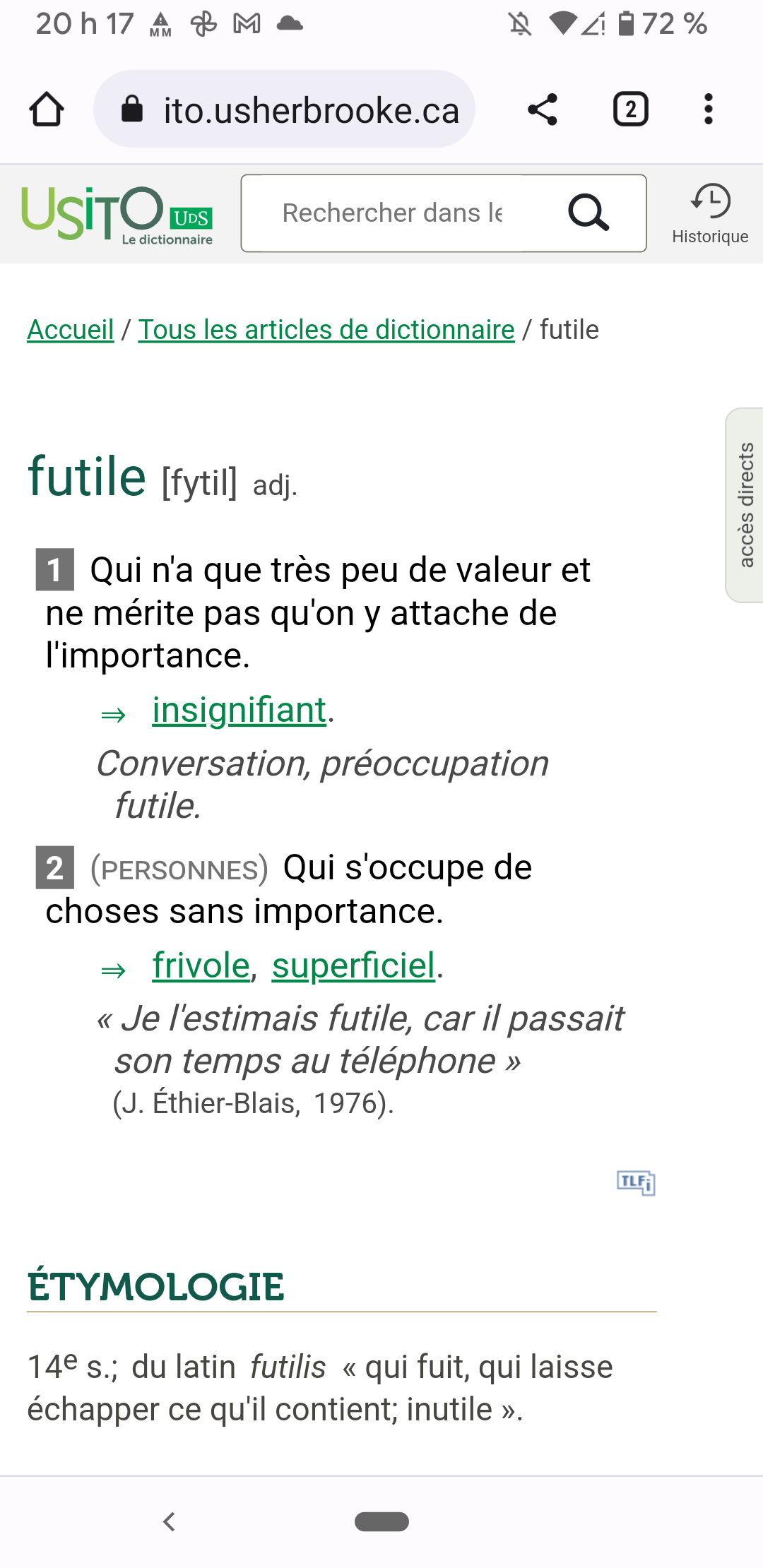This screenshot has height=1568, width=763.
Task: Go to the Accueil breadcrumb link
Action: [71, 330]
